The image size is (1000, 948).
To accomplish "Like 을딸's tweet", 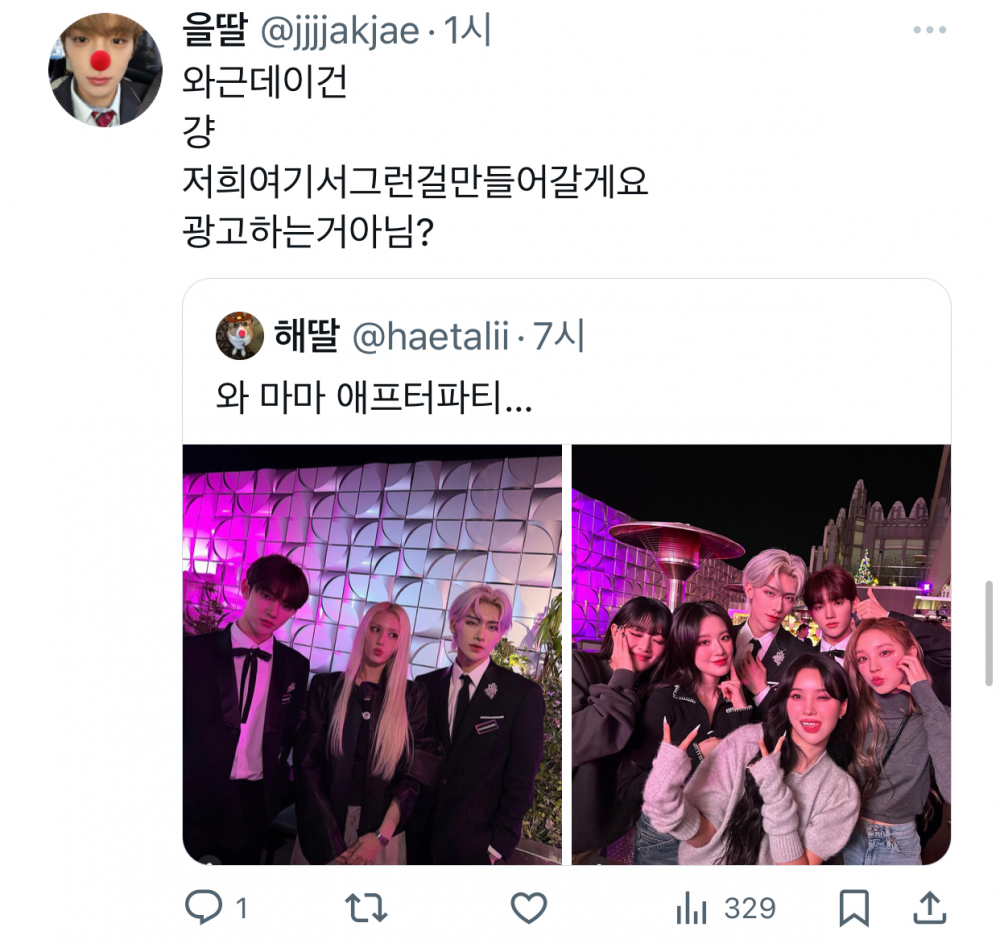I will tap(528, 908).
